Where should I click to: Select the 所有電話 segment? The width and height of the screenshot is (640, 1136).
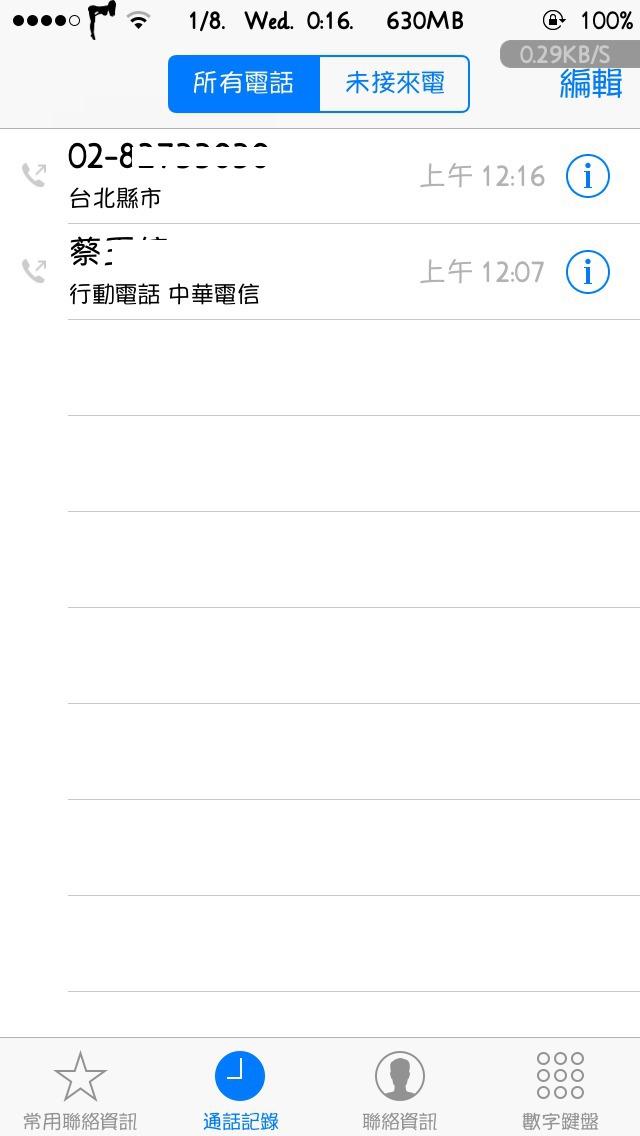tap(244, 84)
